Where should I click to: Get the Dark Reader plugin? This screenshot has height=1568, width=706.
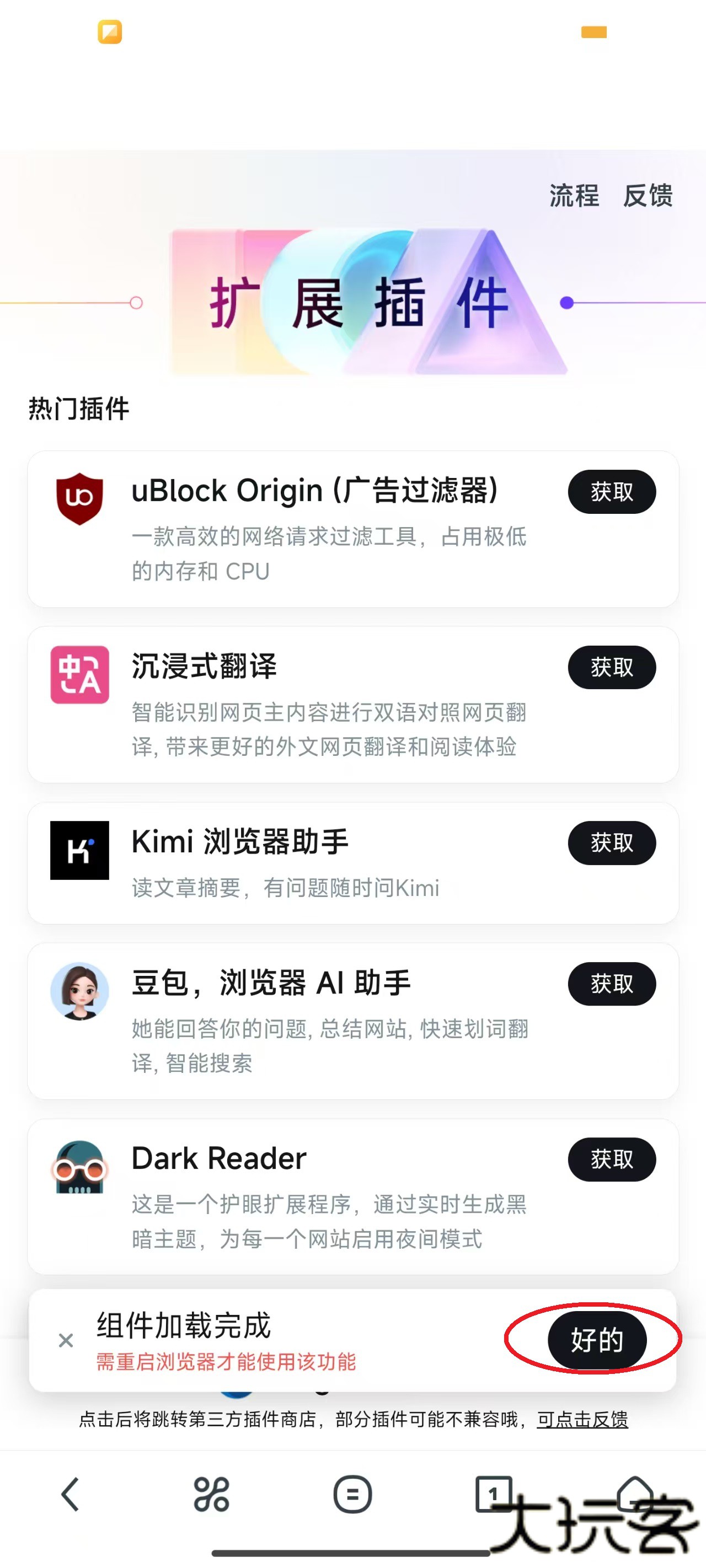[612, 1159]
